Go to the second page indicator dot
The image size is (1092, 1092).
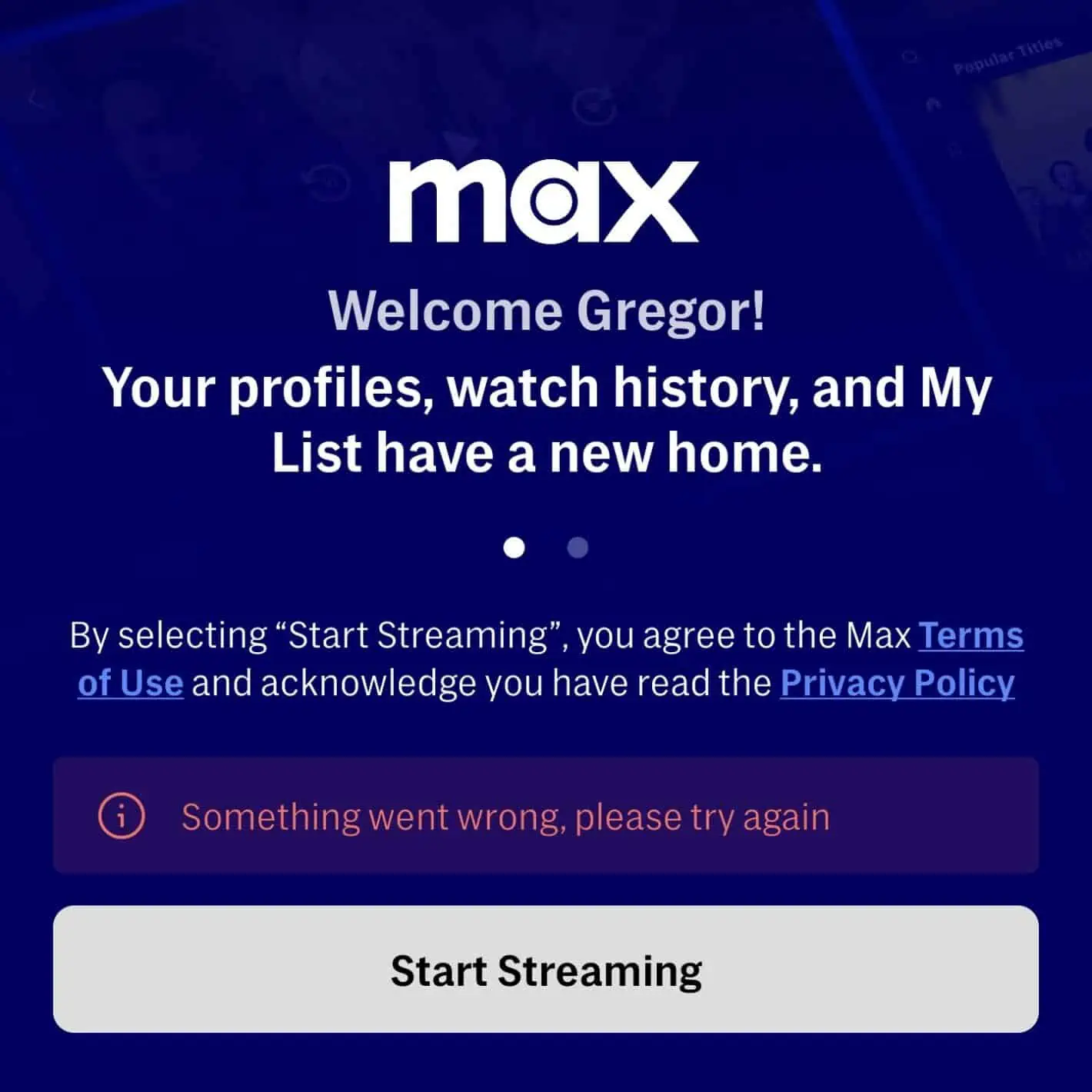click(578, 548)
